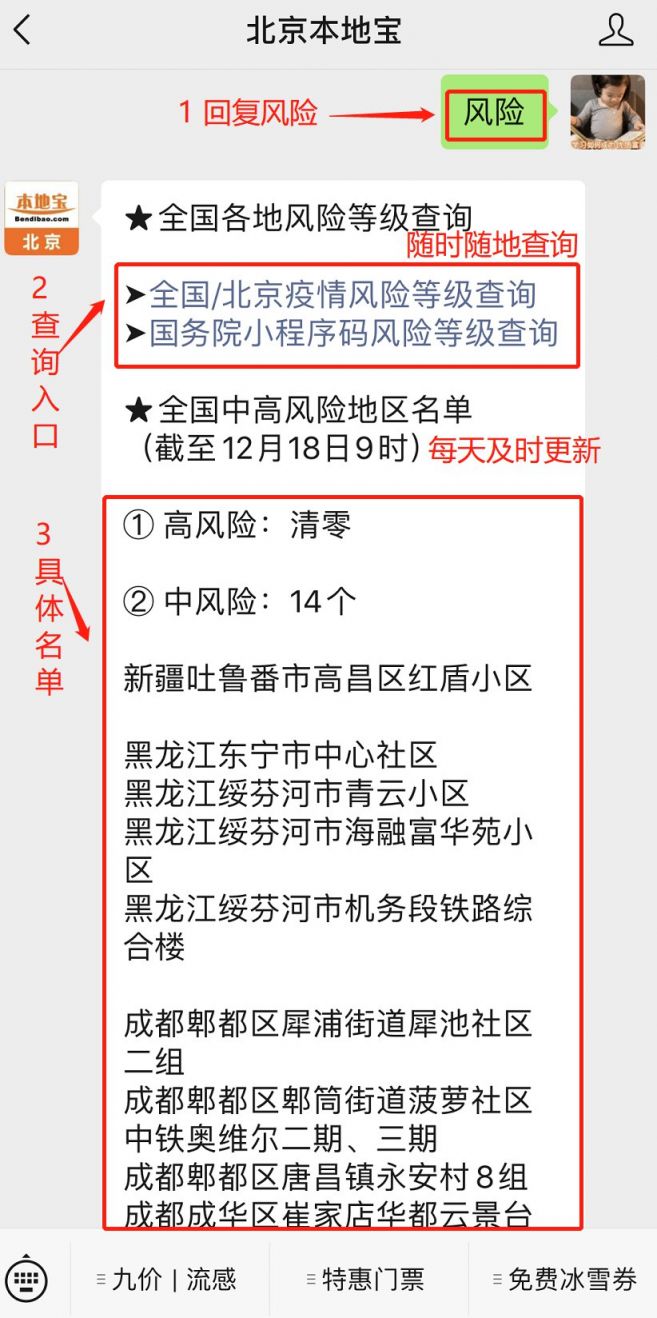Open the 国务院小程序码风险等级查询 link

tap(354, 332)
